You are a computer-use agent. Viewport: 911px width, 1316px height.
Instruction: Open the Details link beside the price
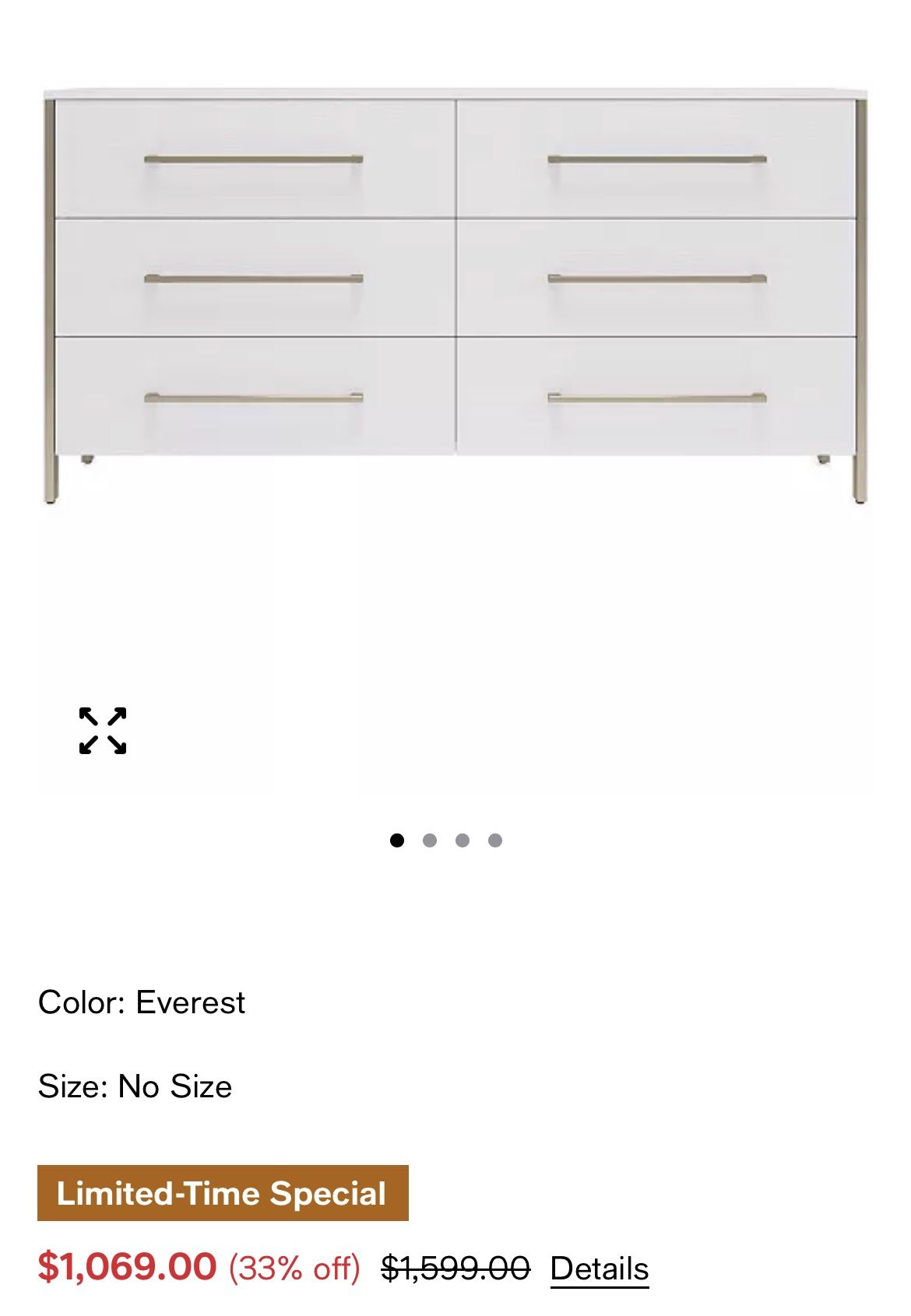pos(599,1269)
